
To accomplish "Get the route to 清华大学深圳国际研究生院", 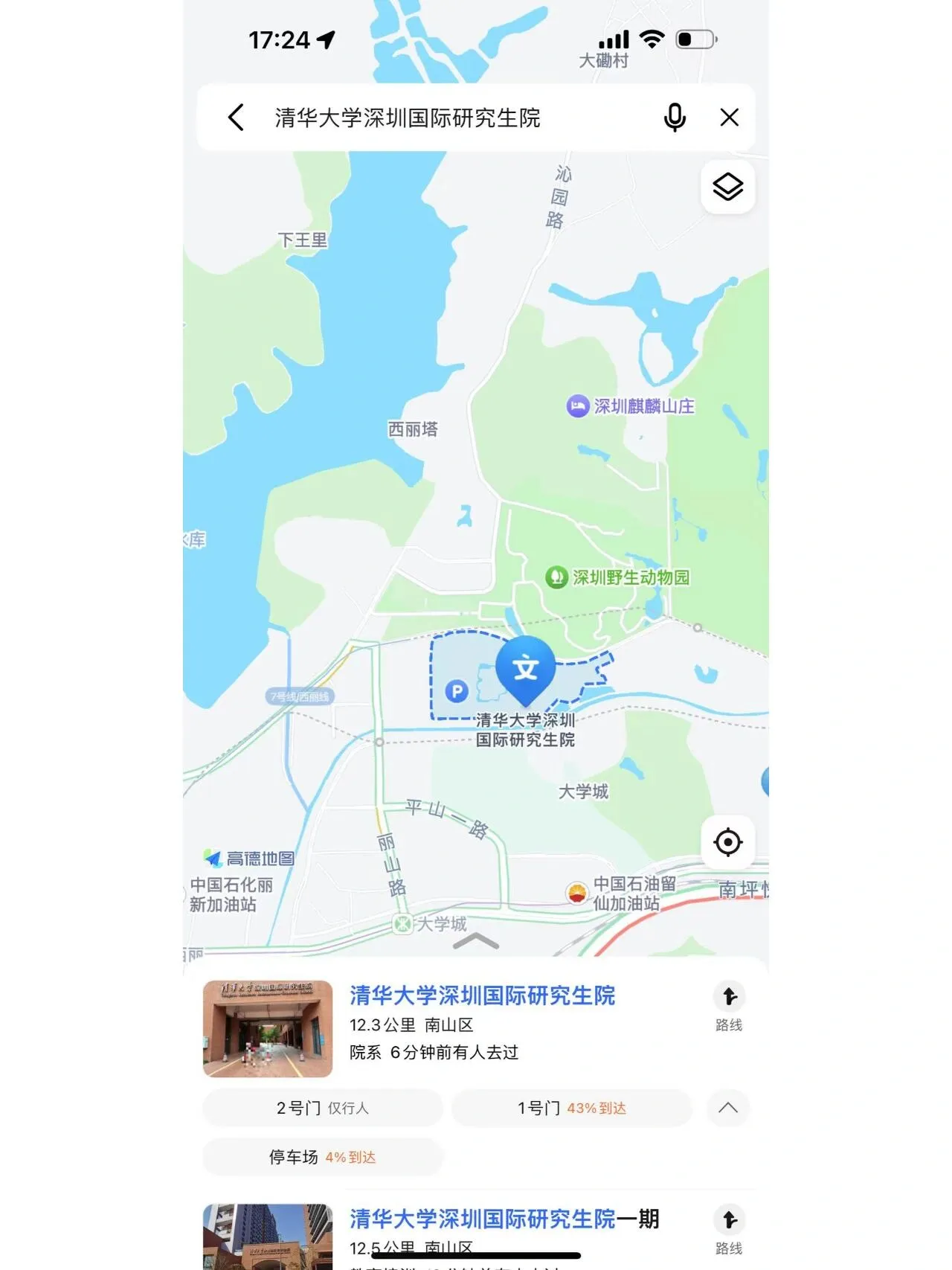I will [729, 1007].
